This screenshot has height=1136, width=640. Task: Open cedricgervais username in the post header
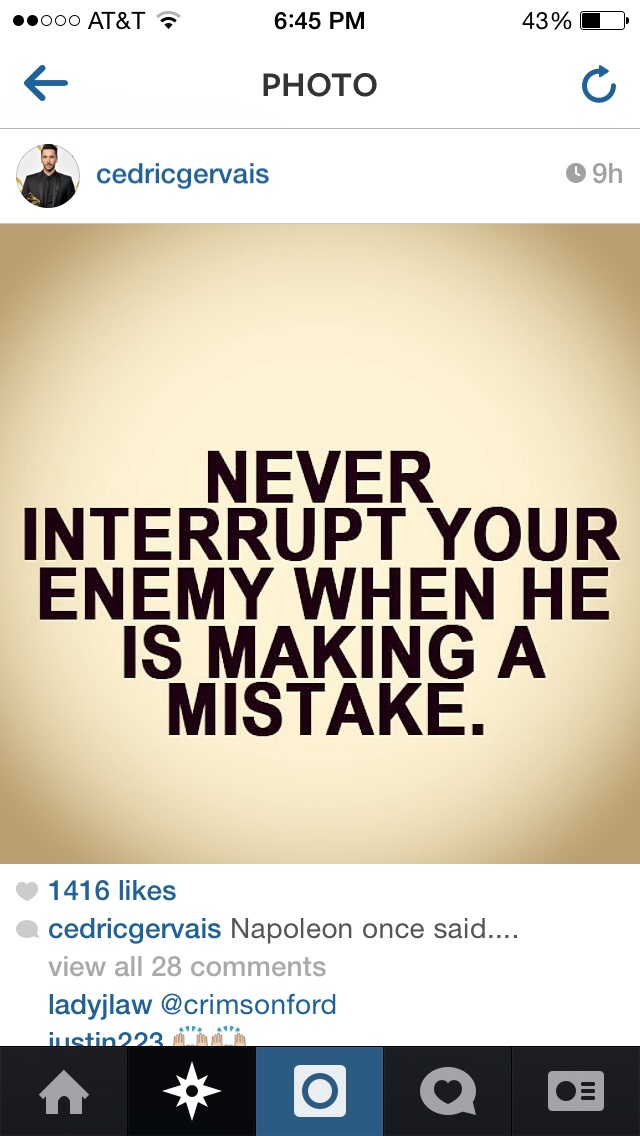tap(183, 174)
